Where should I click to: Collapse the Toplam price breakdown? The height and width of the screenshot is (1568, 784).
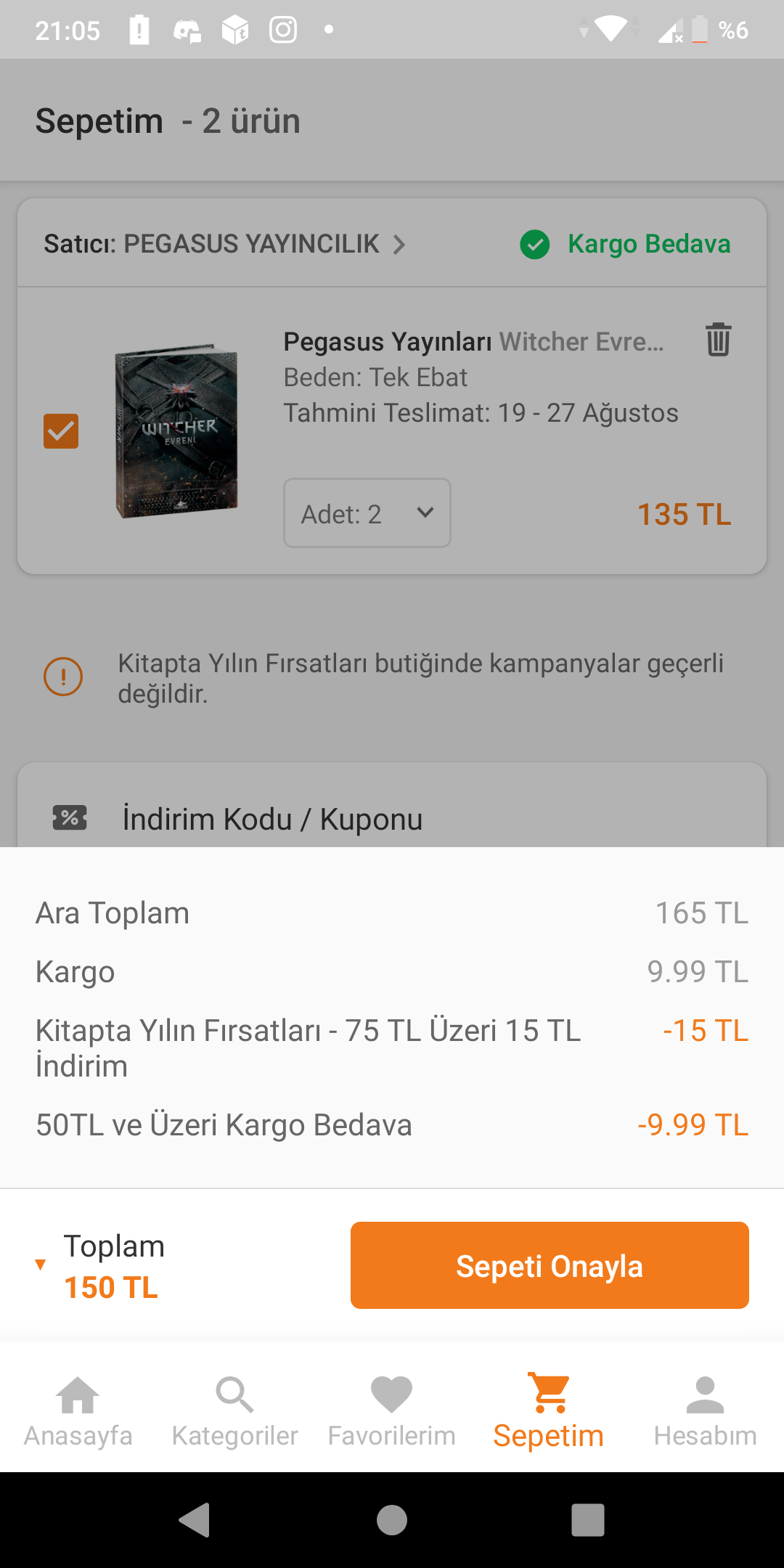(x=41, y=1265)
